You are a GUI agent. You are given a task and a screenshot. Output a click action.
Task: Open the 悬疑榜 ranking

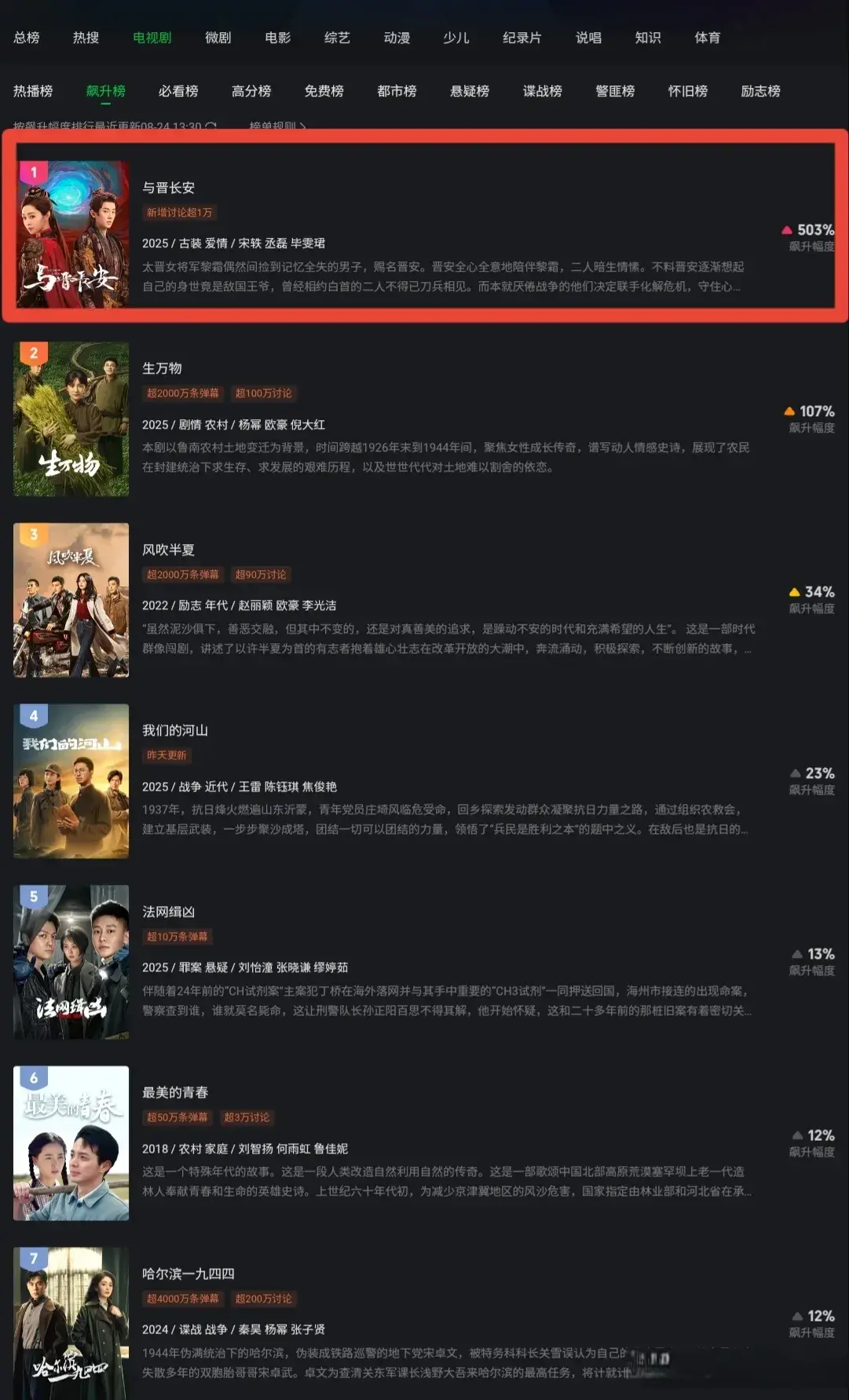coord(470,91)
